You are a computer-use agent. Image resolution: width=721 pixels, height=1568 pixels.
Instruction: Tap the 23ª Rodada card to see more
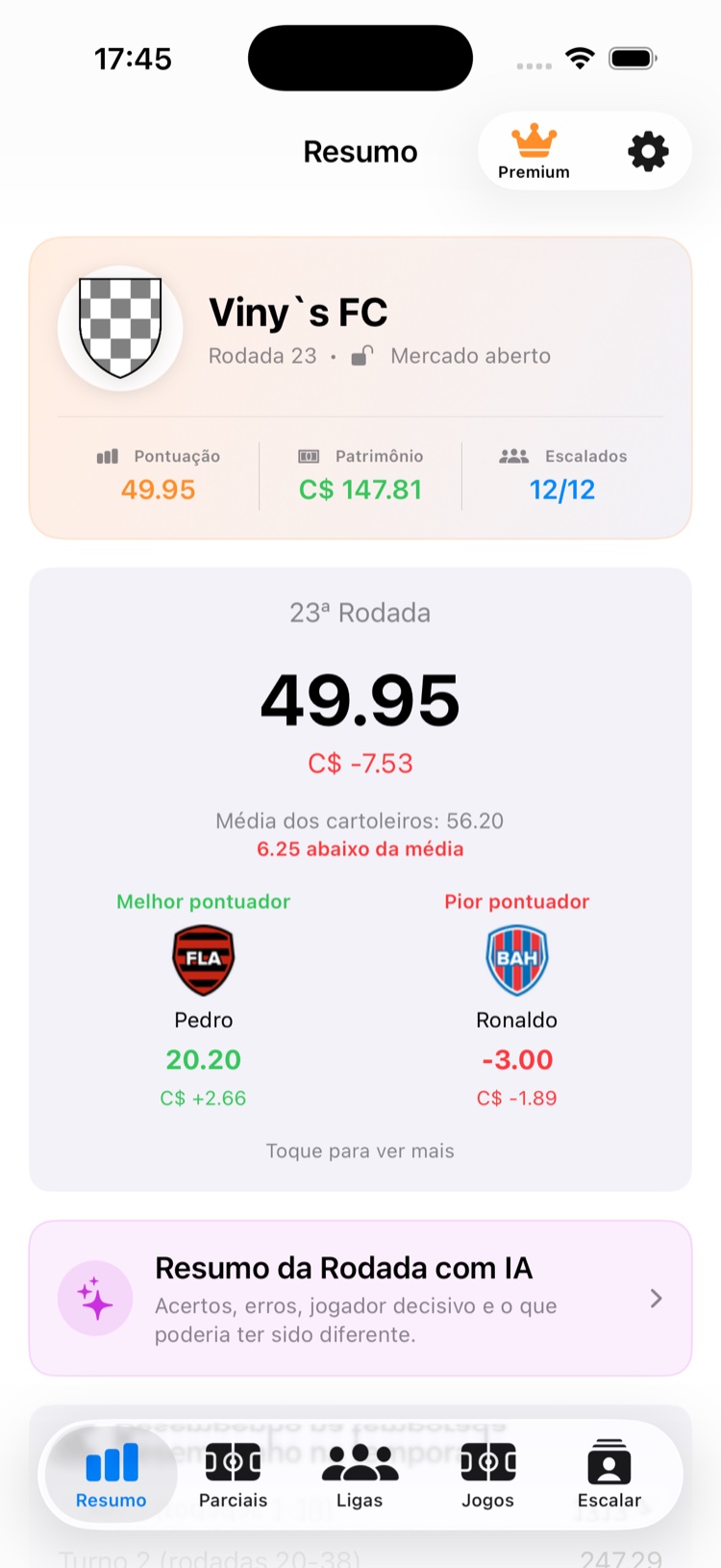tap(360, 879)
